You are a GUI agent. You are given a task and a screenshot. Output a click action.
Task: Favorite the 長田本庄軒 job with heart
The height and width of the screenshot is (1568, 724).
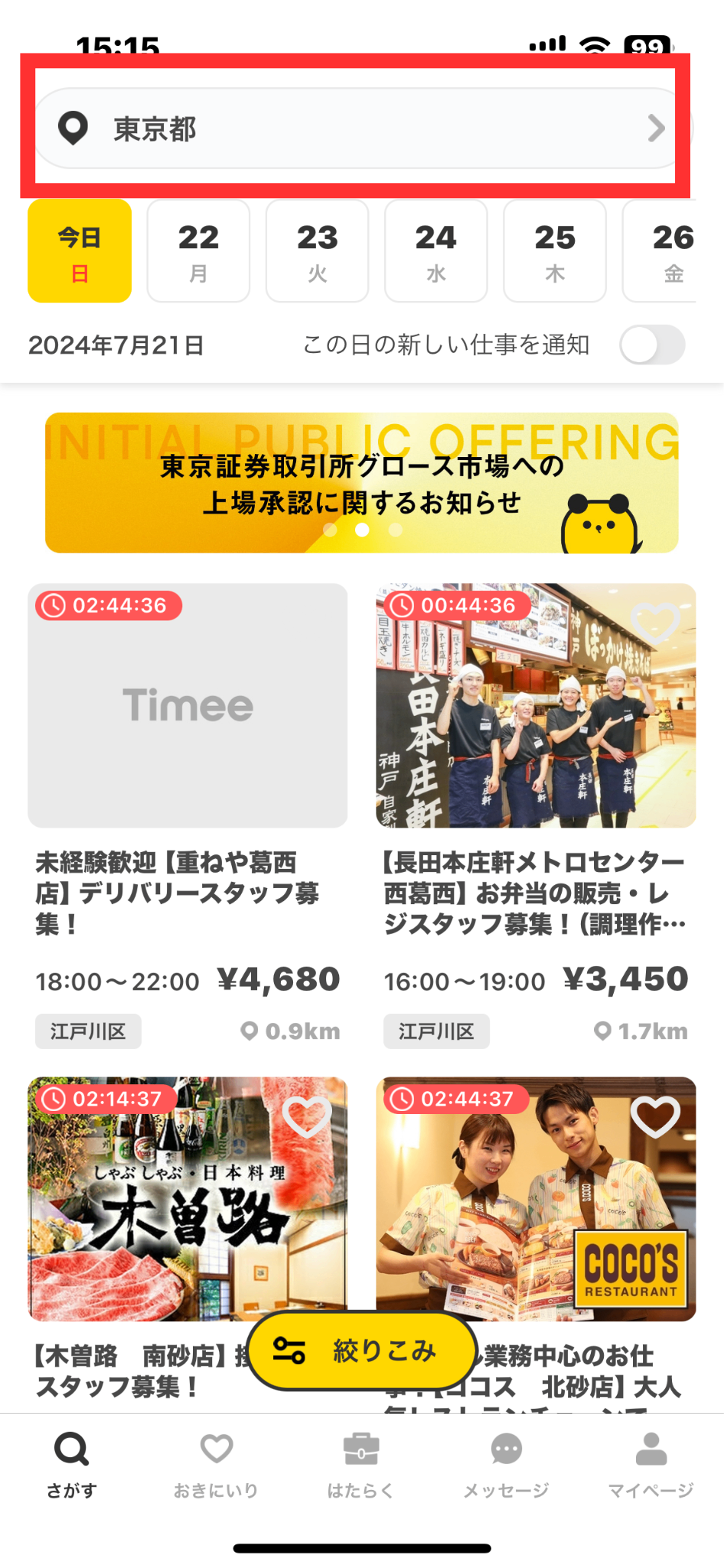pyautogui.click(x=655, y=622)
